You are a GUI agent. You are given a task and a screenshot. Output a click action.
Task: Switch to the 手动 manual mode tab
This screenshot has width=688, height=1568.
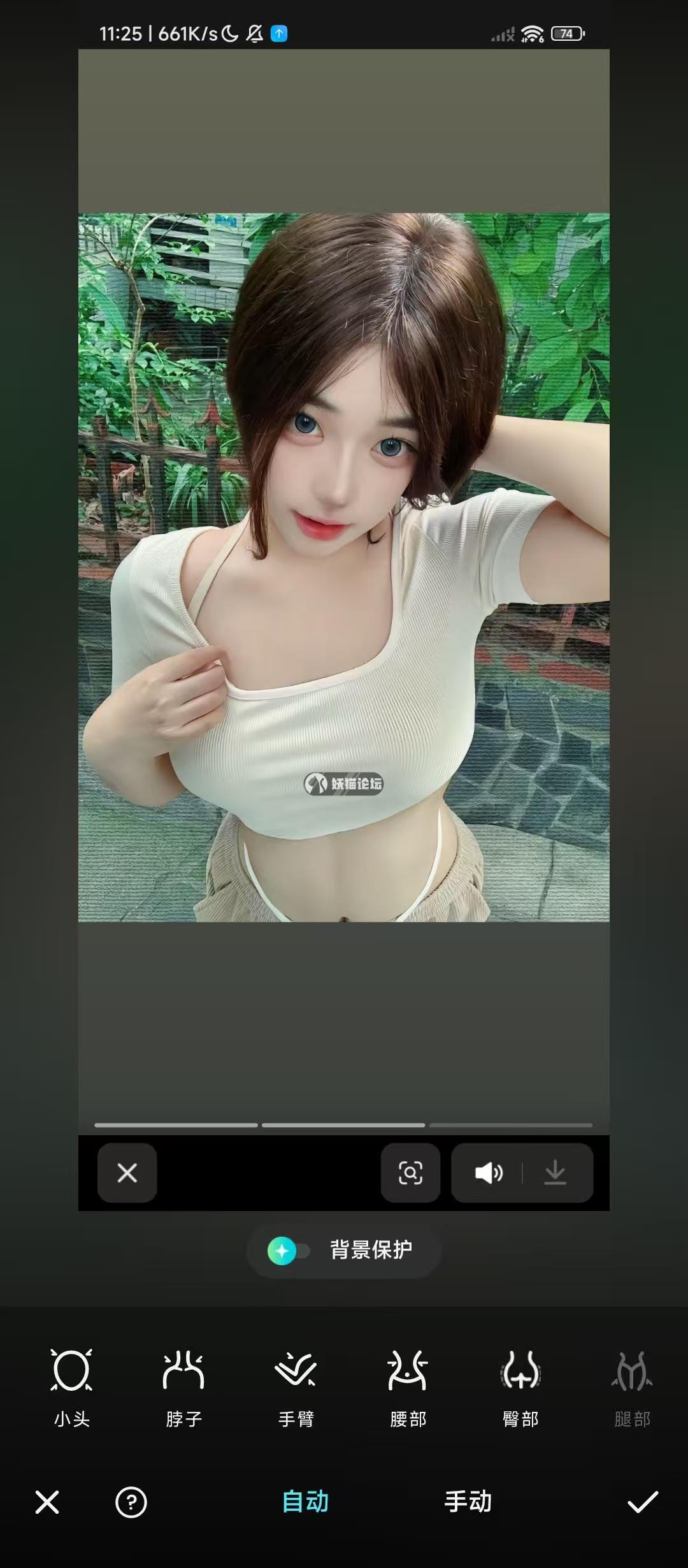click(x=468, y=1502)
